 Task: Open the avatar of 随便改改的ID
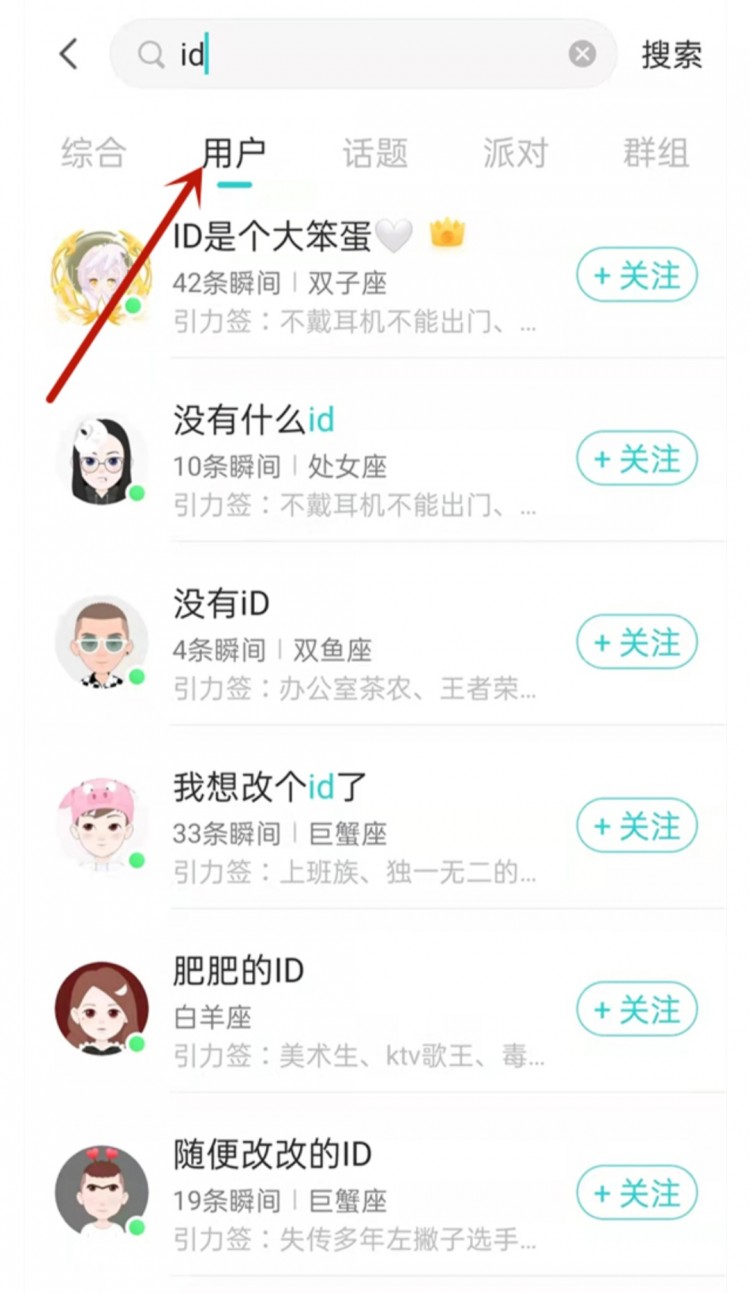[x=101, y=1192]
